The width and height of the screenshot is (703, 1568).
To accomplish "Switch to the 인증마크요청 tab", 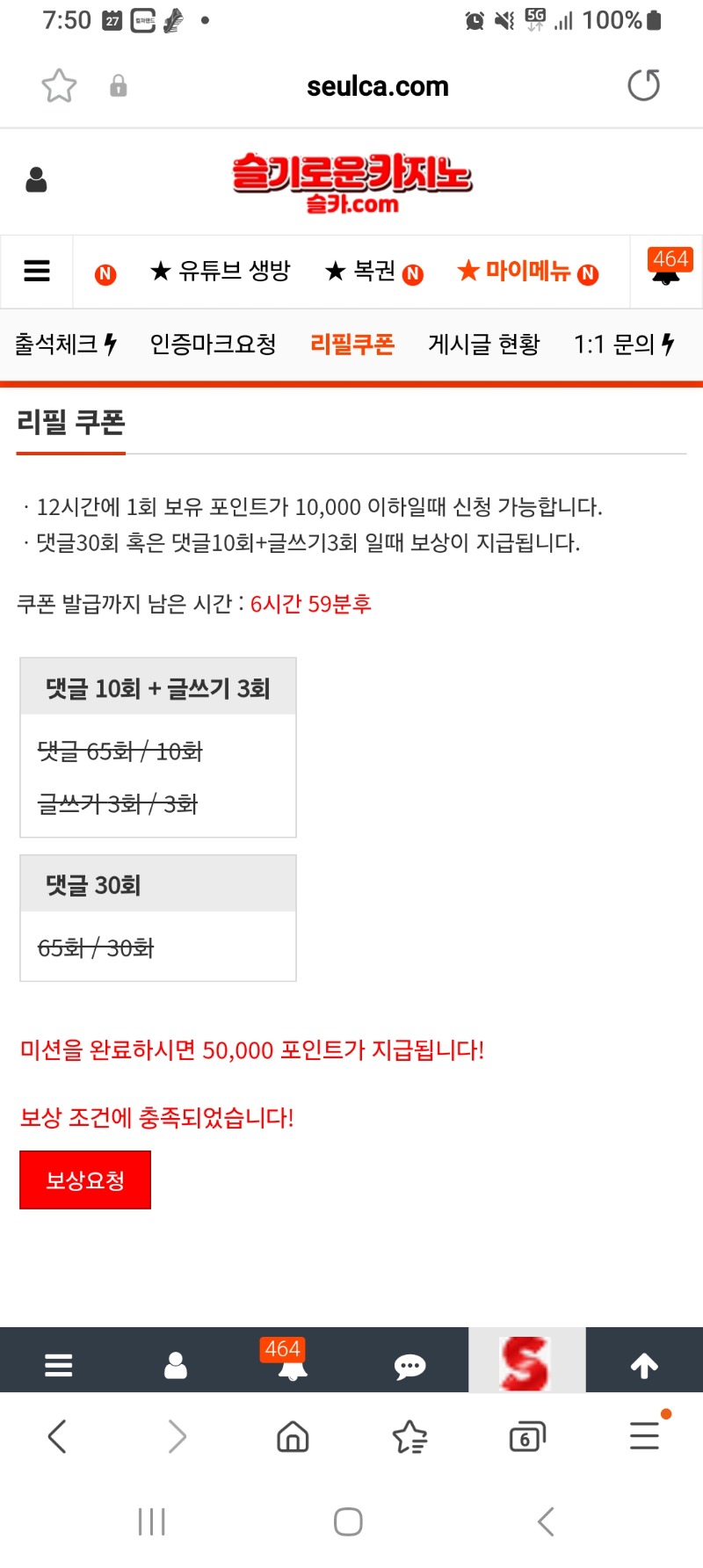I will tap(213, 344).
